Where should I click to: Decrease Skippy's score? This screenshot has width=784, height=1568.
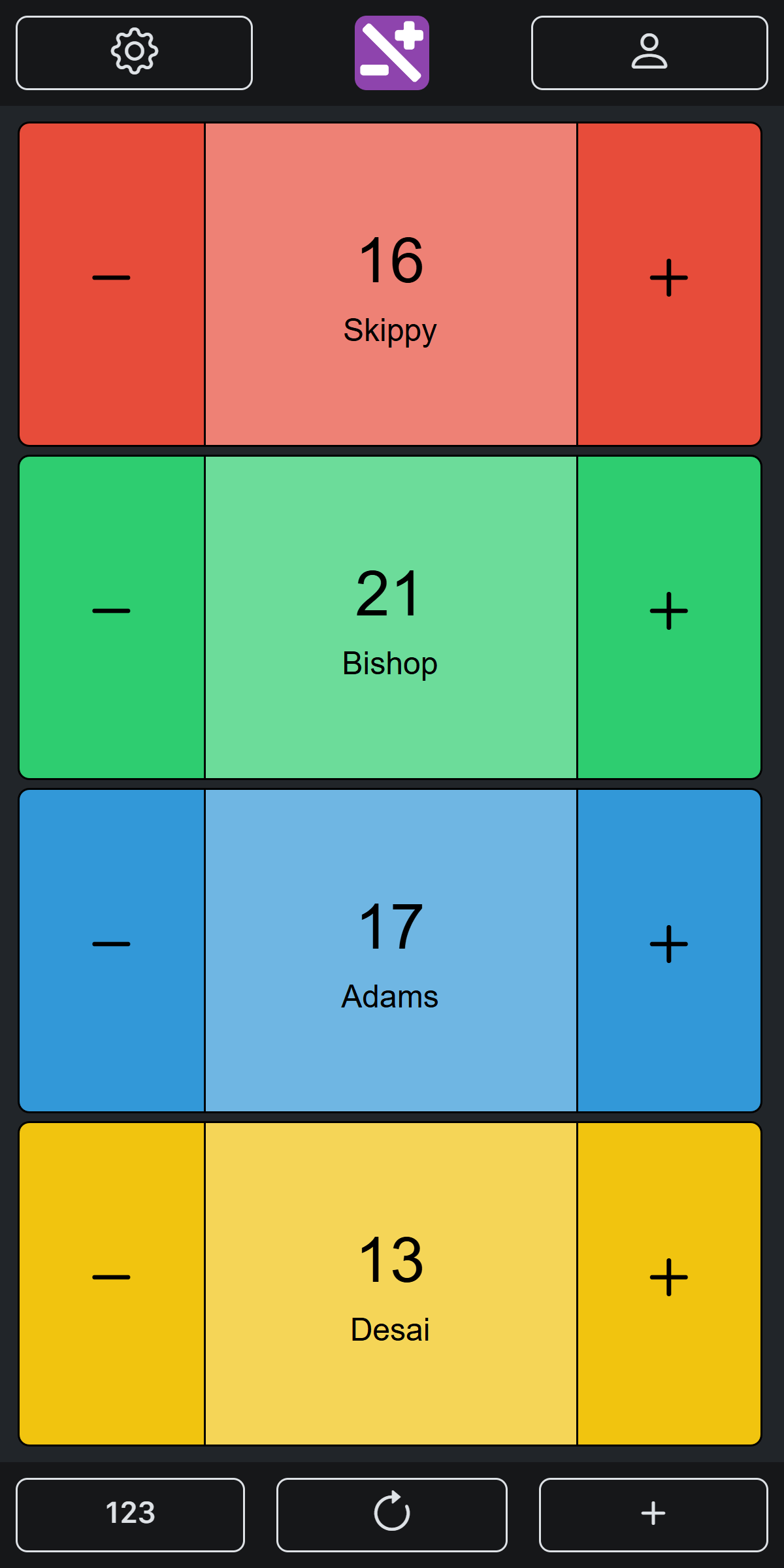pyautogui.click(x=112, y=284)
